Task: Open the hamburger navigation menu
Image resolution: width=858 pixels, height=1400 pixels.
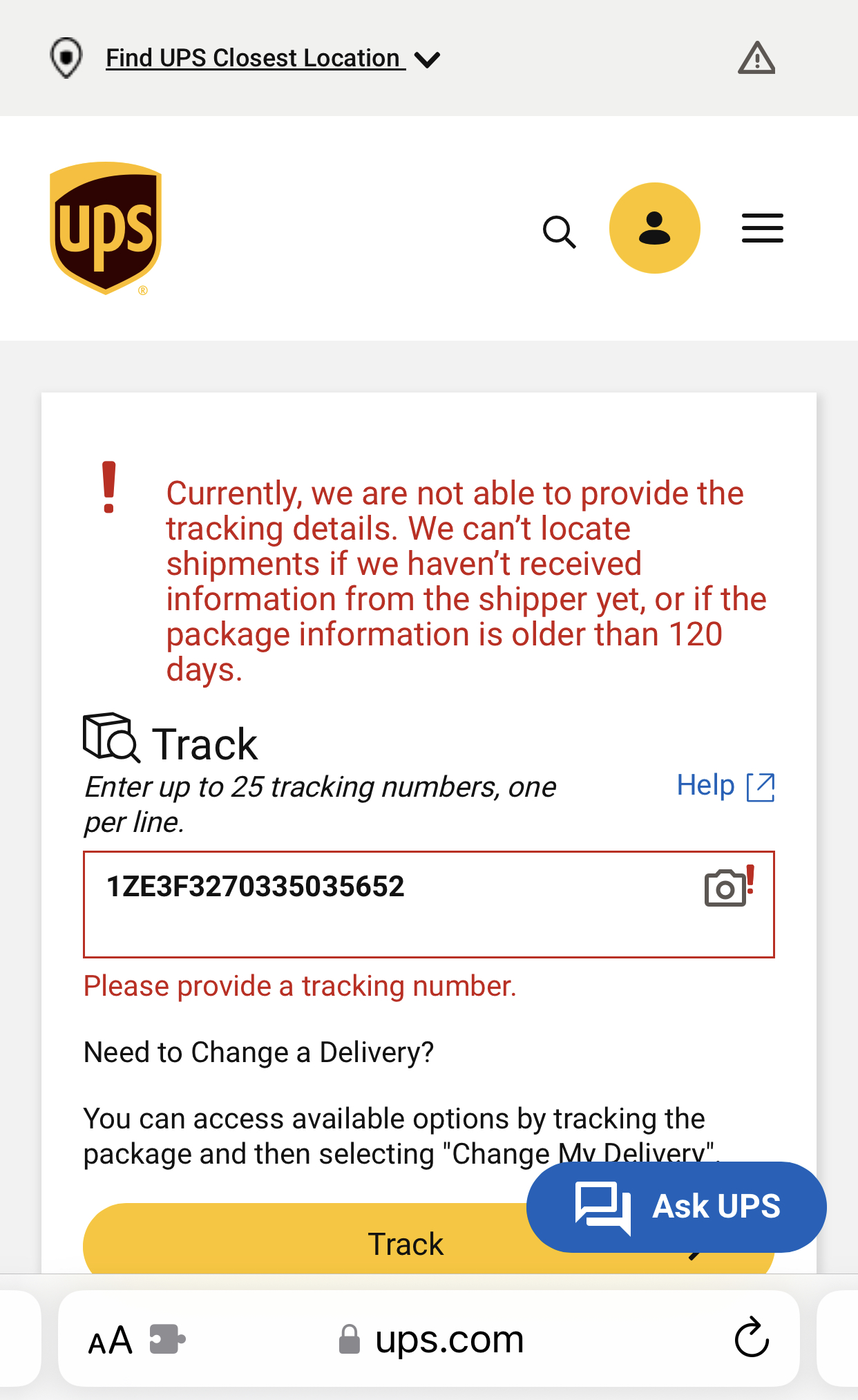Action: pyautogui.click(x=762, y=228)
